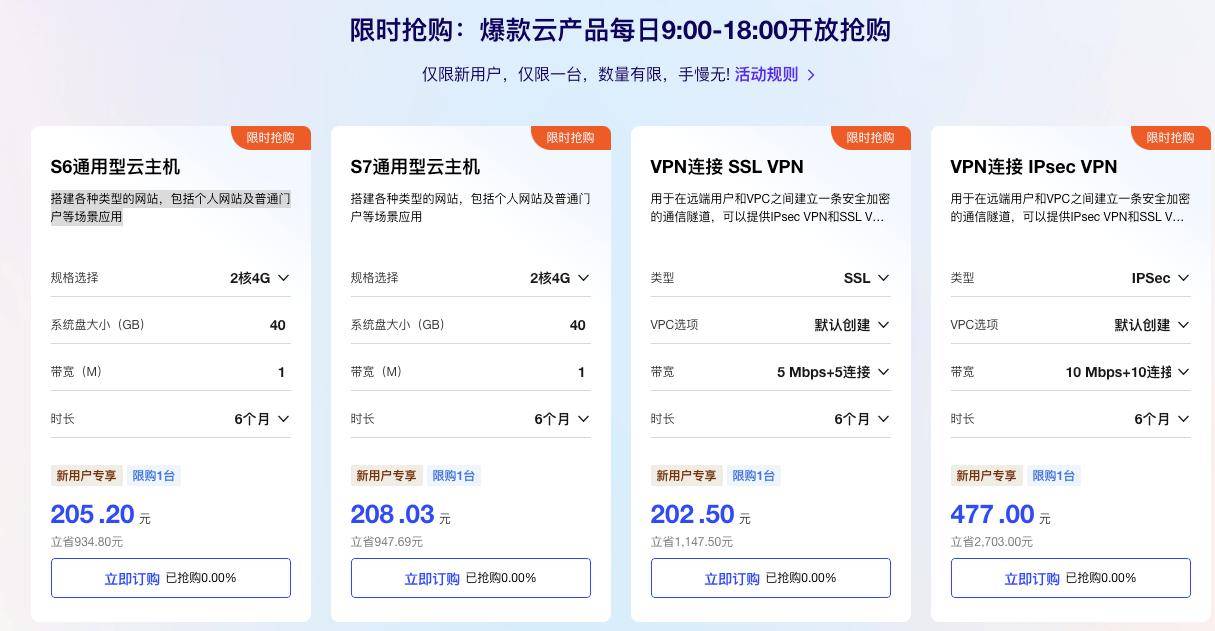Screen dimensions: 1215x631
Task: Open the 类型 IPSec dropdown
Action: (x=1160, y=278)
